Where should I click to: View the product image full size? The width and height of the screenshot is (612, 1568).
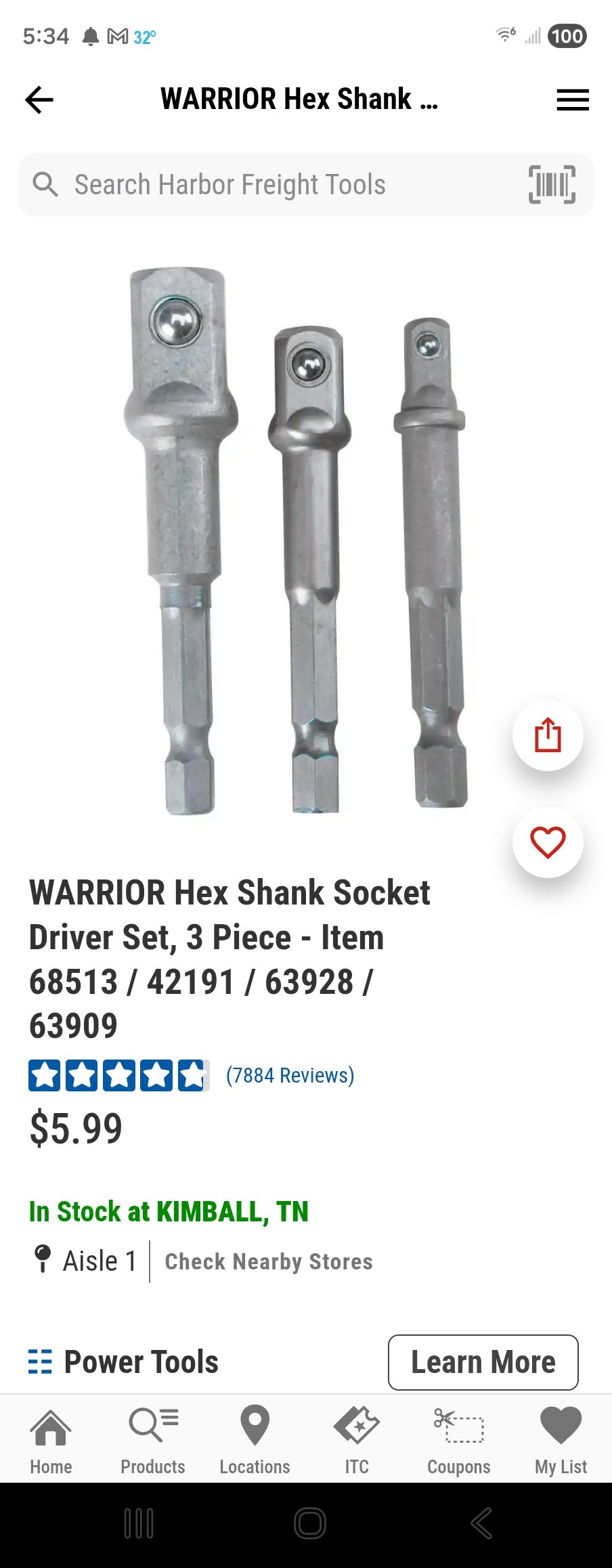tap(298, 542)
